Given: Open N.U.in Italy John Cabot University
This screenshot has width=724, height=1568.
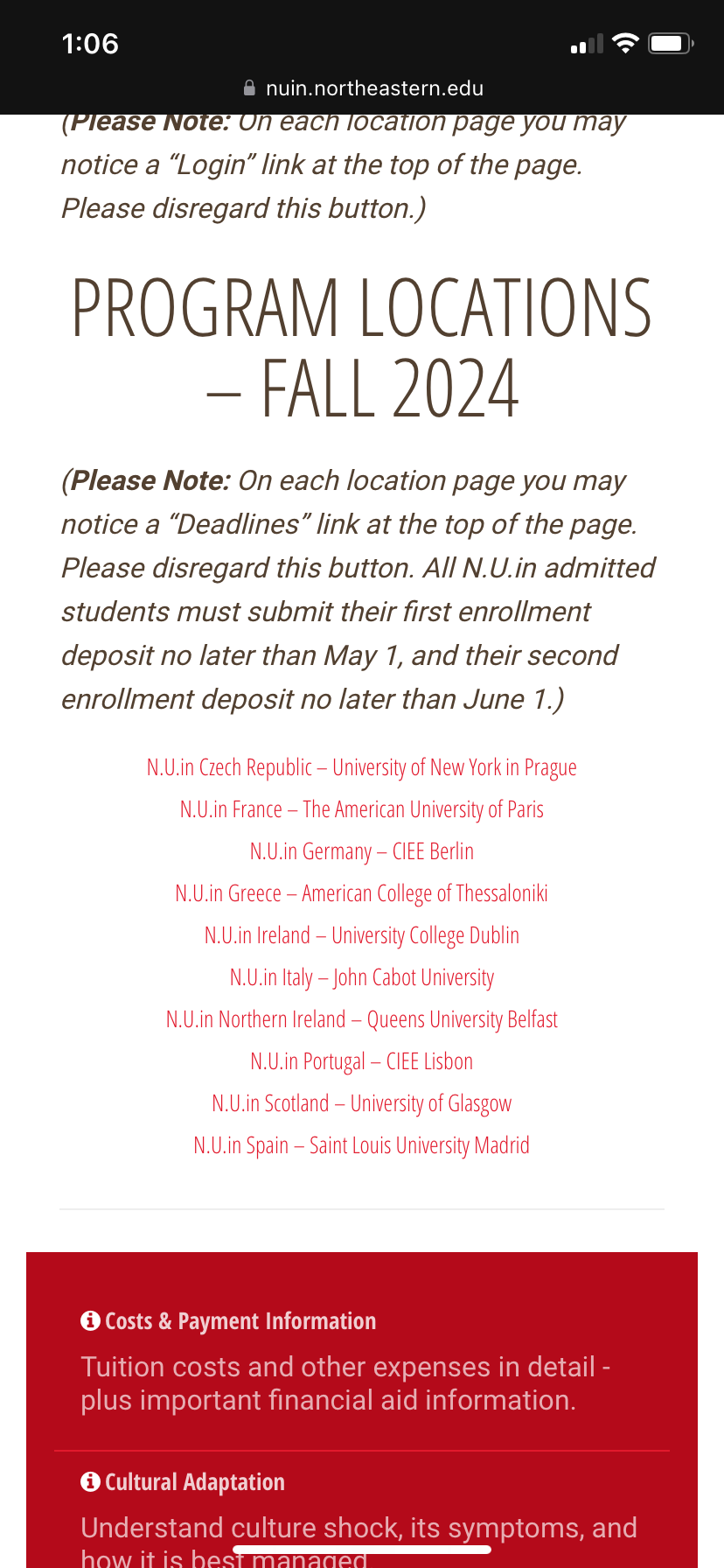Looking at the screenshot, I should coord(361,977).
